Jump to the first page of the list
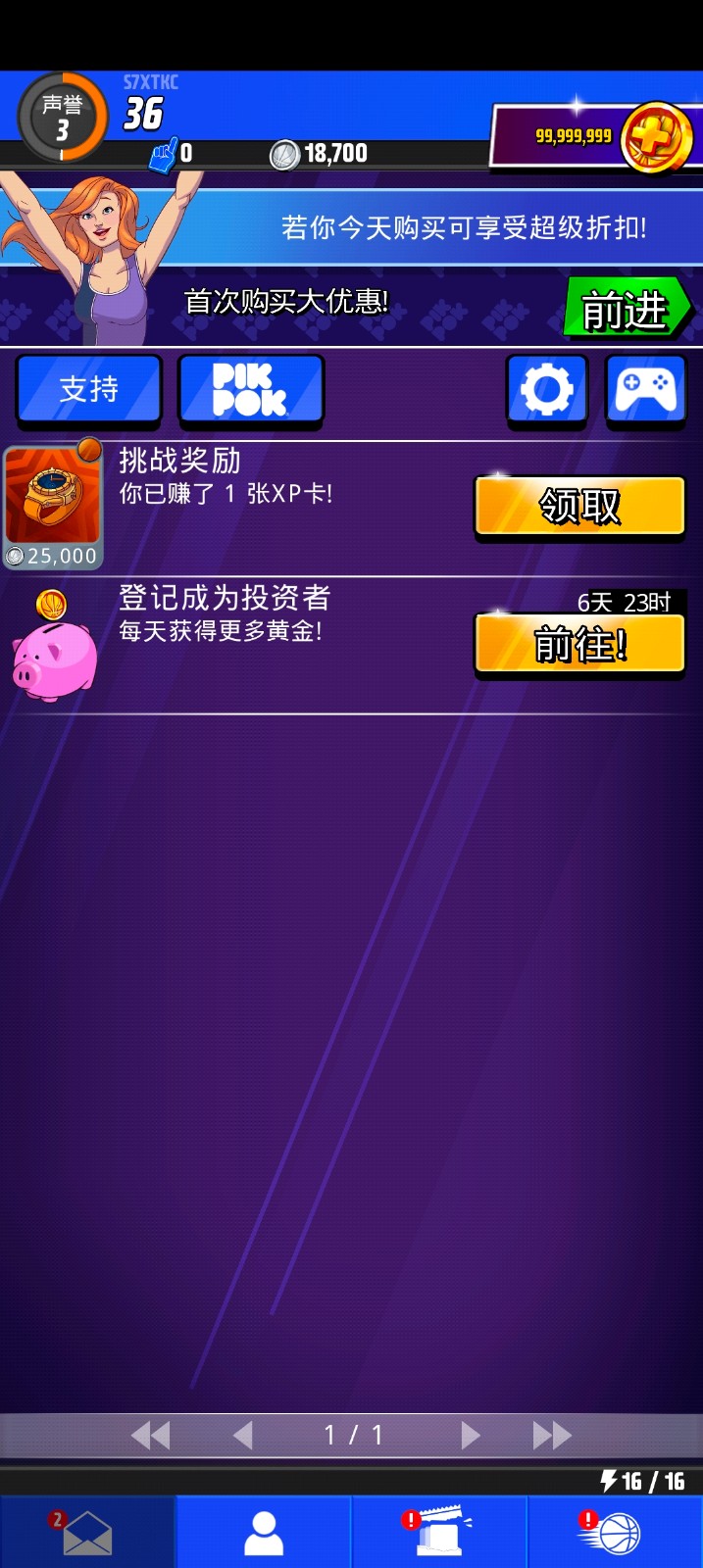Viewport: 703px width, 1568px height. [x=151, y=1436]
